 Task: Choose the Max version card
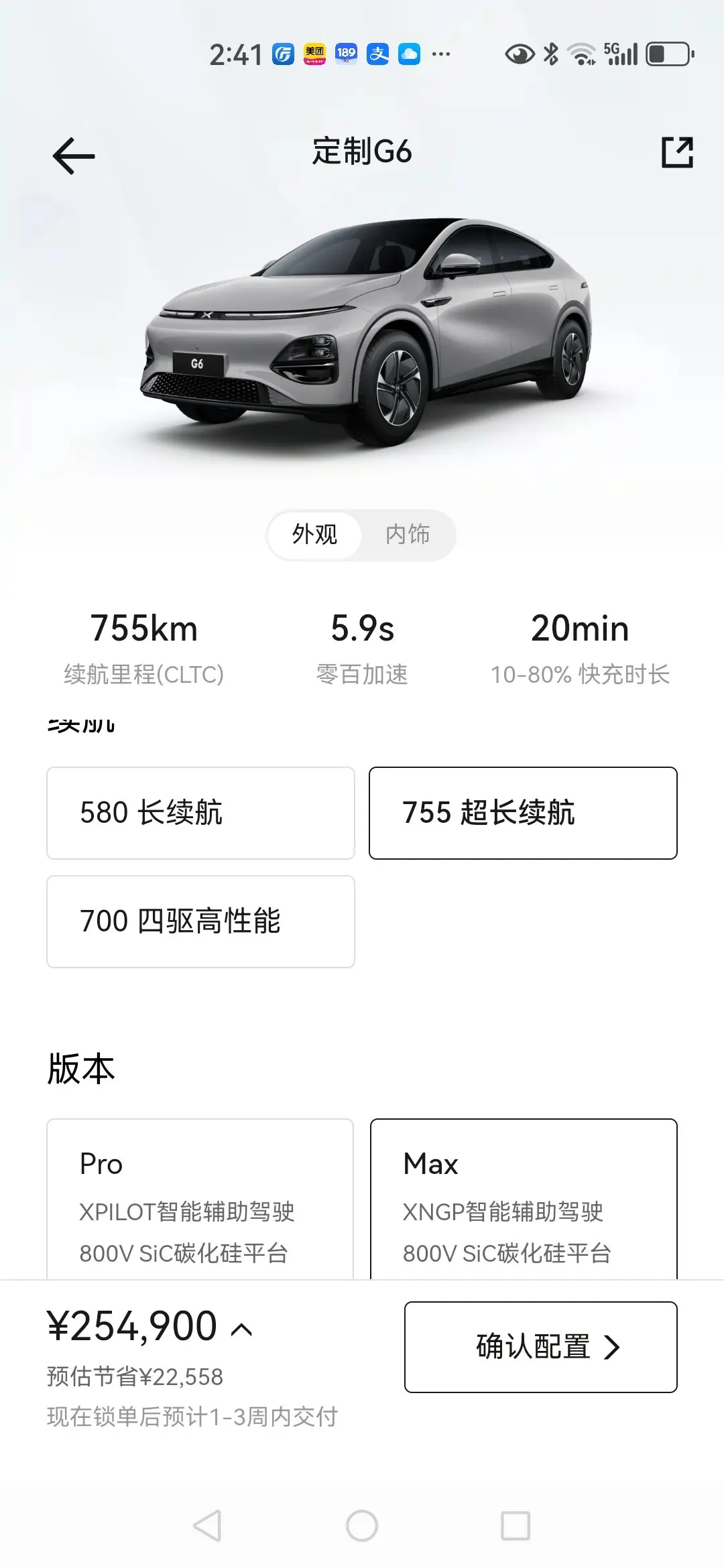click(524, 1199)
